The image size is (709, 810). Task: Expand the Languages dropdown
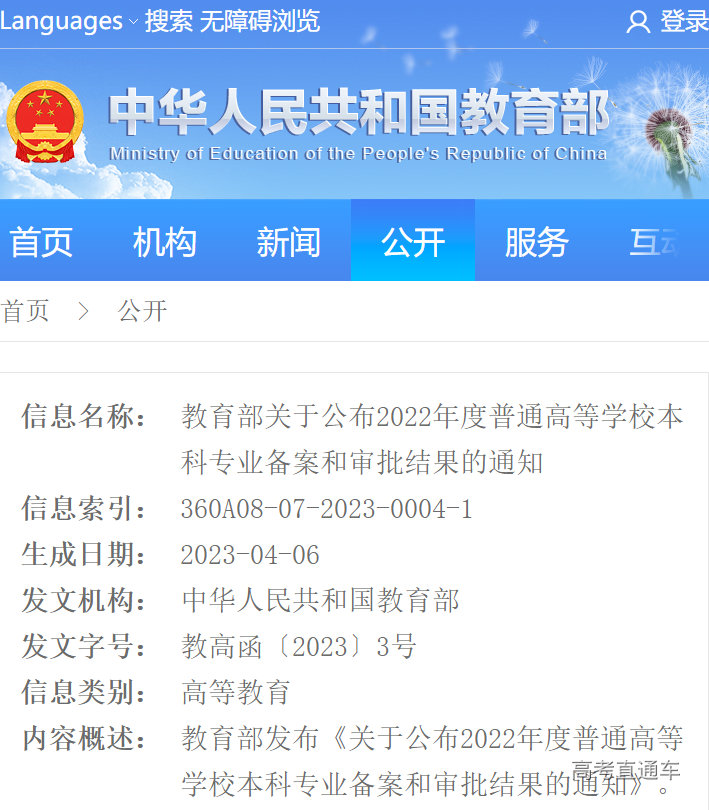(68, 21)
